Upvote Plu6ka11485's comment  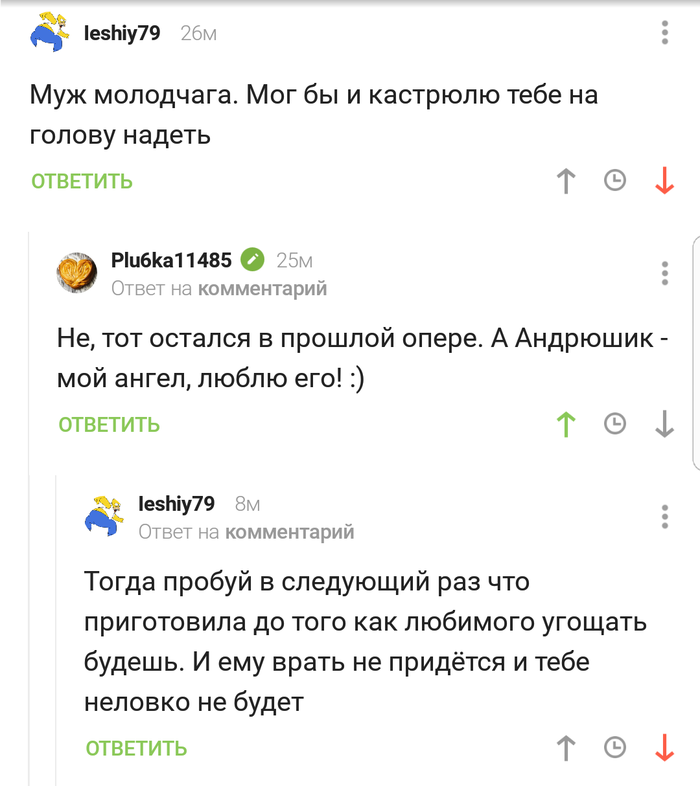(x=566, y=424)
